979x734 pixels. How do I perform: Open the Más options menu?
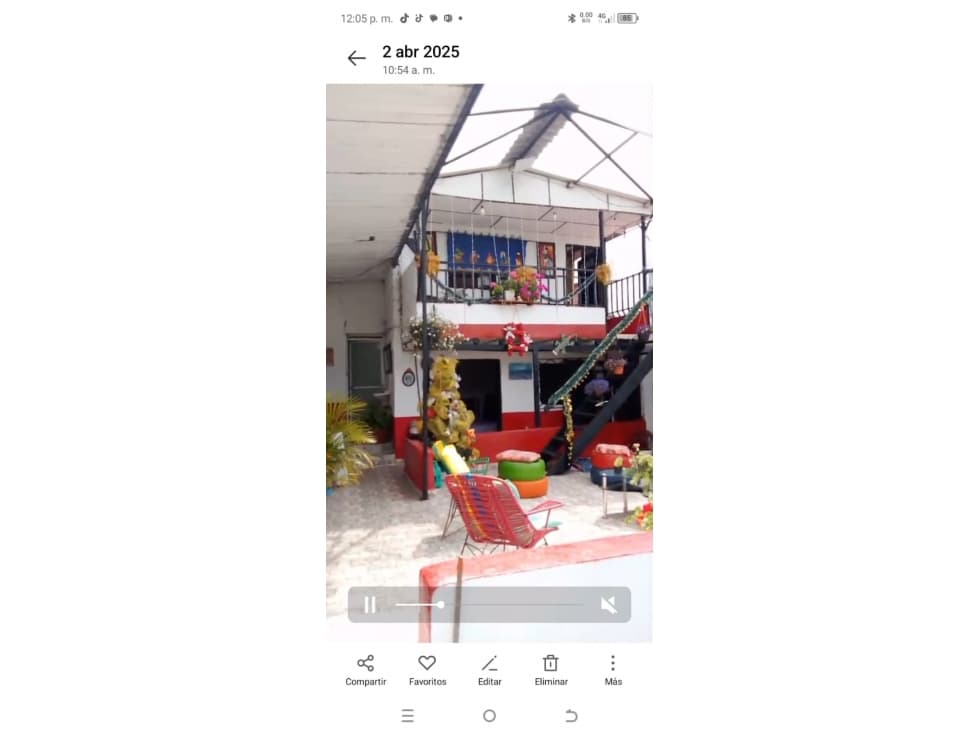(x=612, y=669)
